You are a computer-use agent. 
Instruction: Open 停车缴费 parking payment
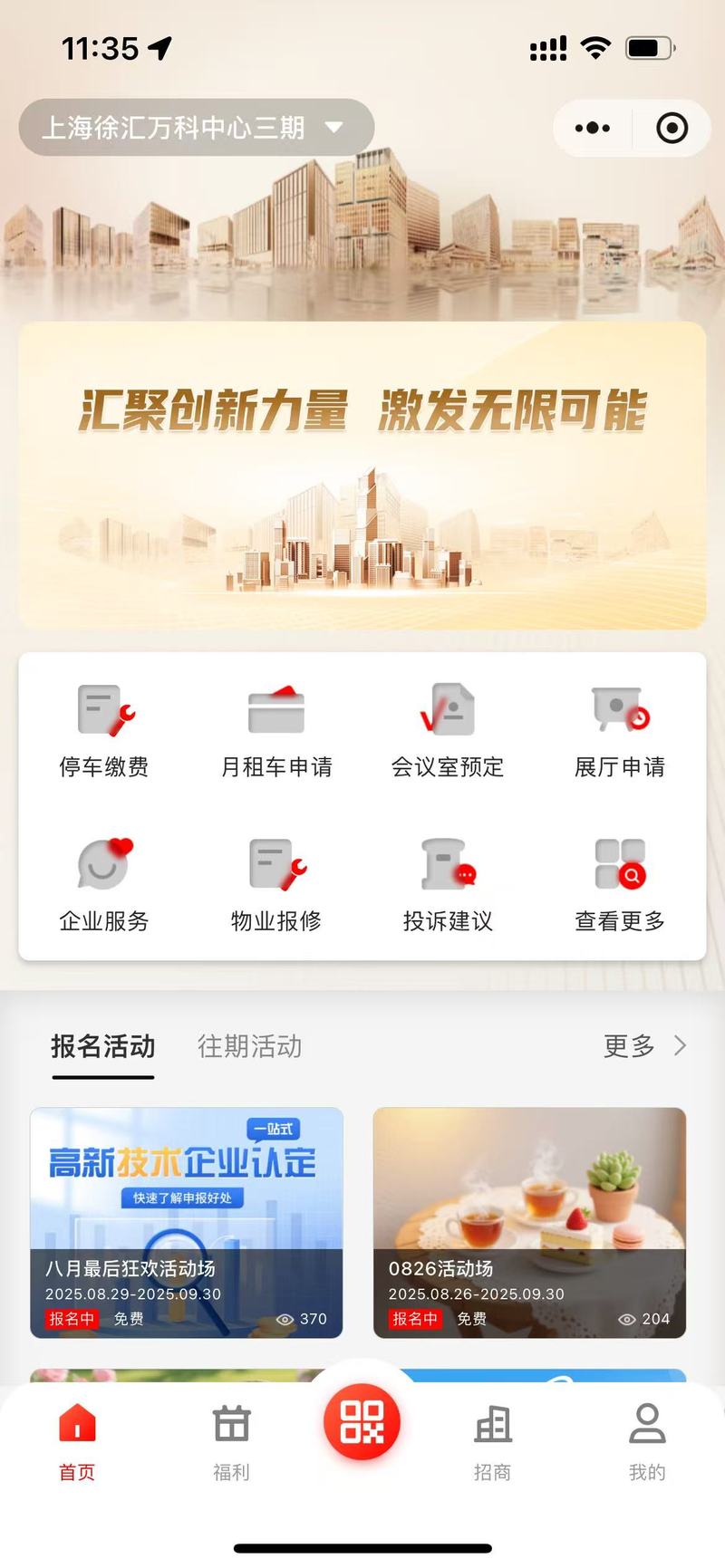[x=104, y=731]
